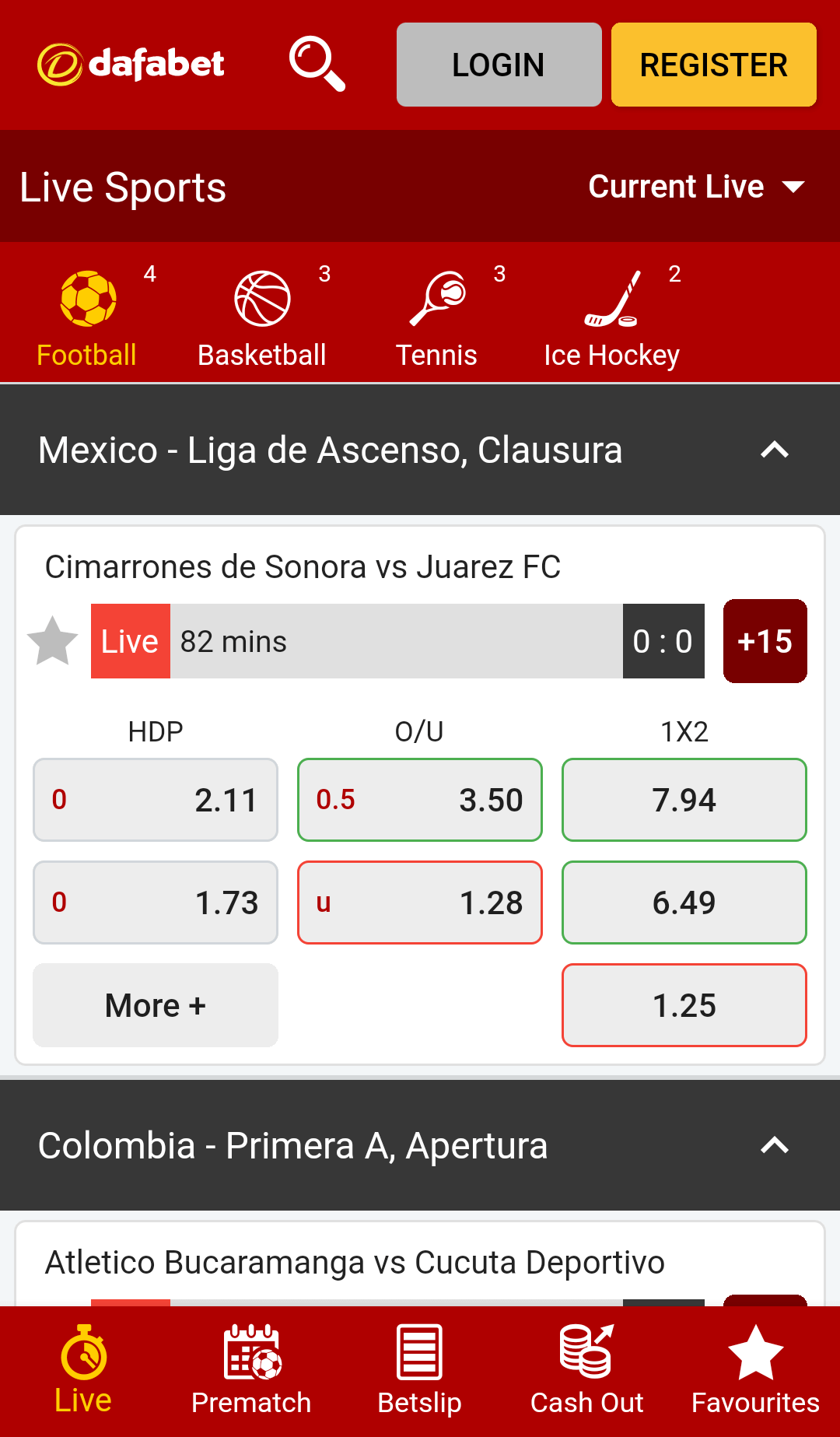Collapse Mexico Liga de Ascenso section
Screen dimensions: 840x1437
click(x=774, y=450)
